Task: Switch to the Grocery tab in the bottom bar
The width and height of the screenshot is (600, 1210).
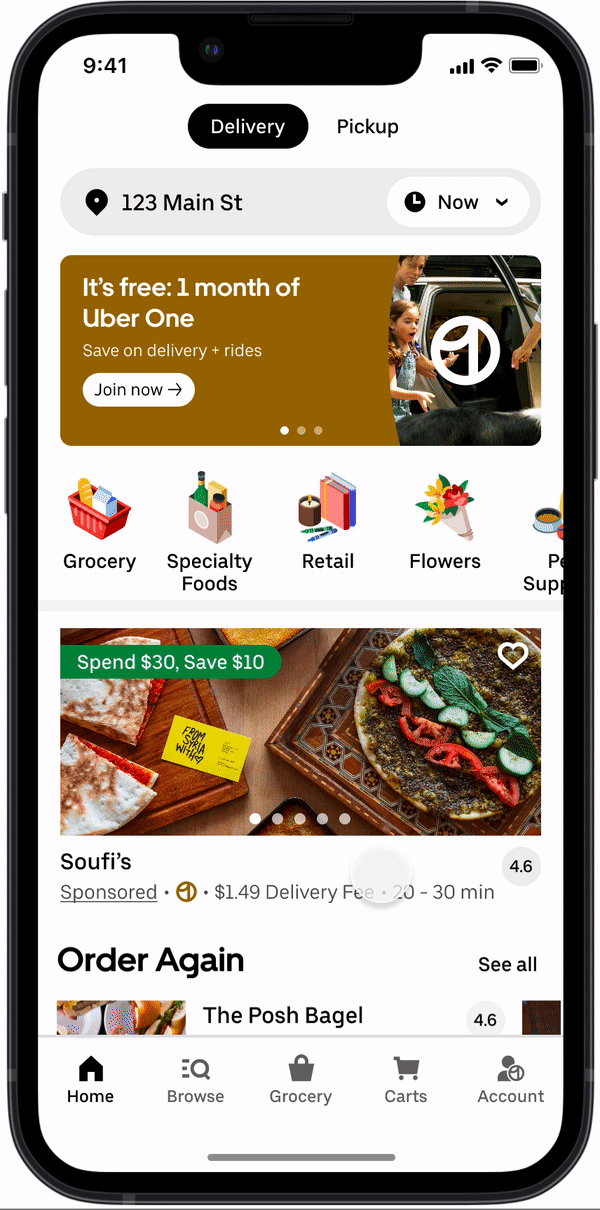Action: (x=300, y=1080)
